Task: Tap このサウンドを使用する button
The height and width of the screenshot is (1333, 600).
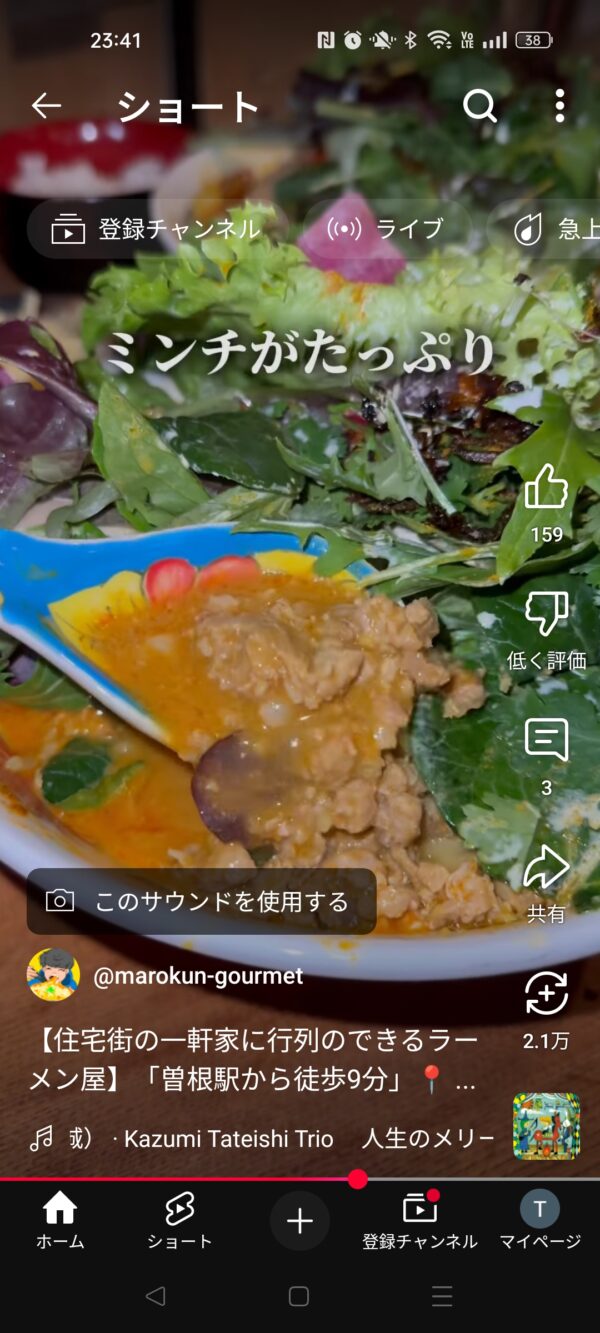Action: [x=201, y=901]
